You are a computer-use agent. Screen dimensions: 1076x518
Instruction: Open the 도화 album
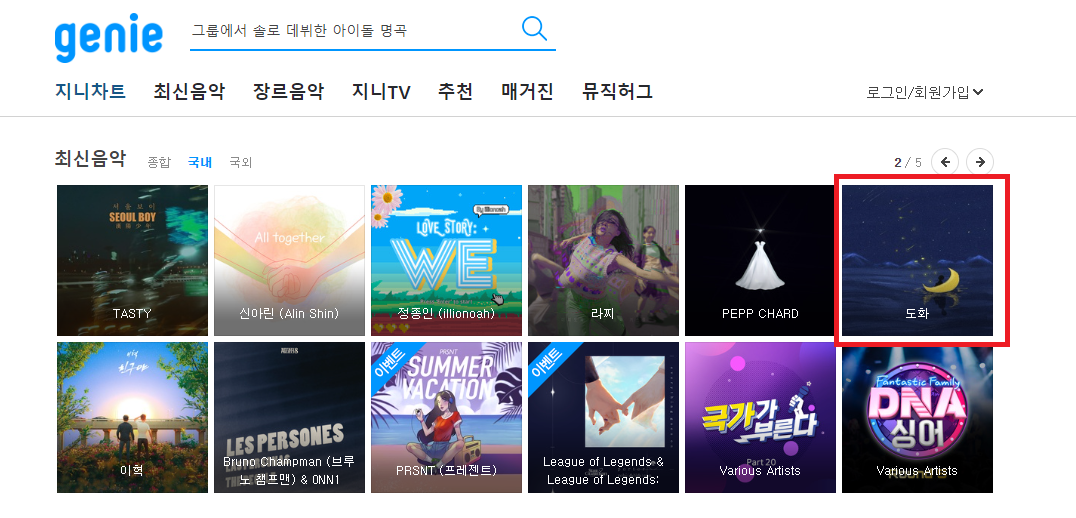click(917, 260)
